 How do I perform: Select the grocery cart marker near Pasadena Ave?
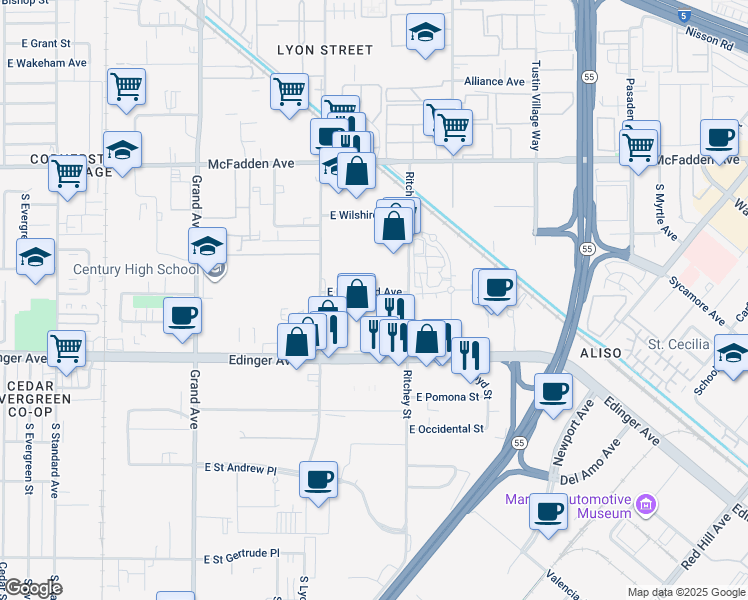(x=638, y=146)
